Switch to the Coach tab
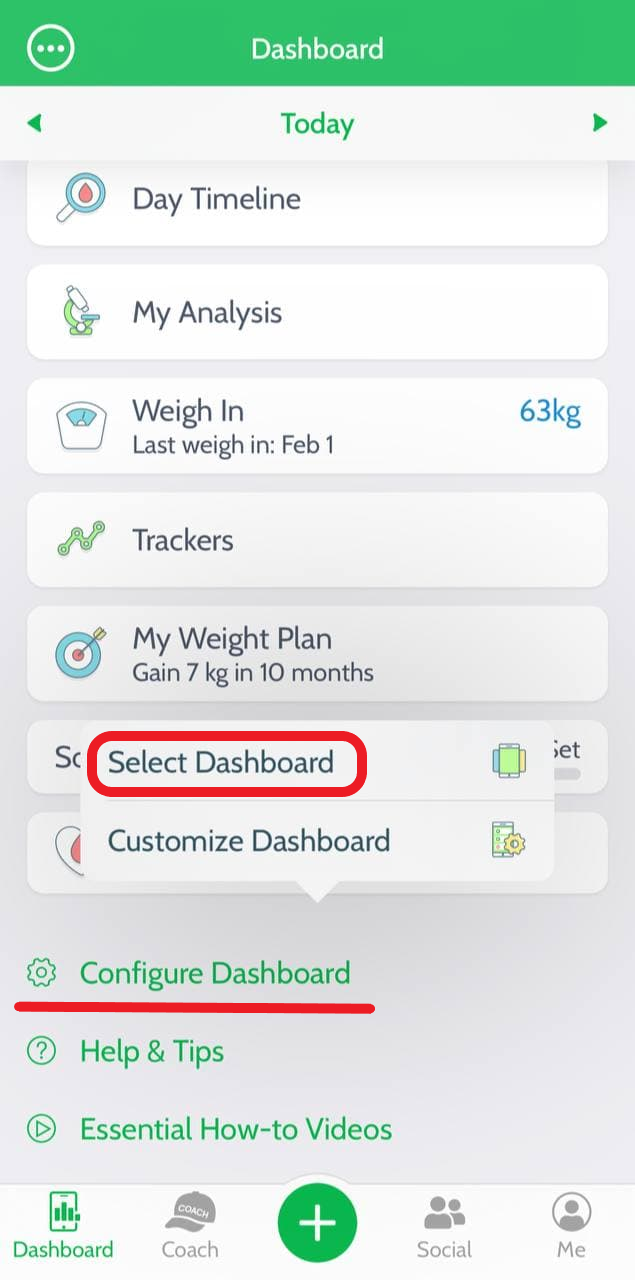635x1280 pixels. [190, 1226]
